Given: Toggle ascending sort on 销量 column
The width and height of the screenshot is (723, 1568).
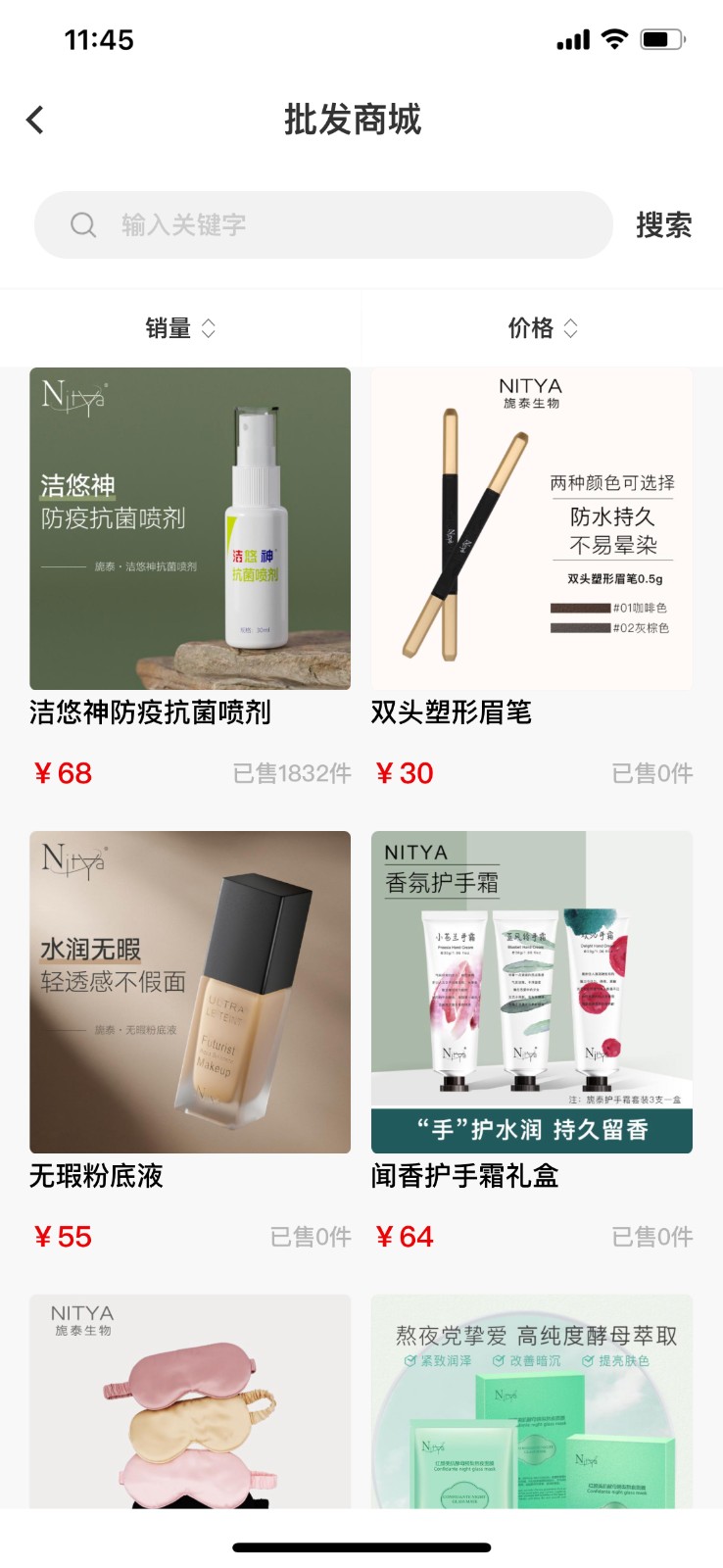Looking at the screenshot, I should point(211,328).
